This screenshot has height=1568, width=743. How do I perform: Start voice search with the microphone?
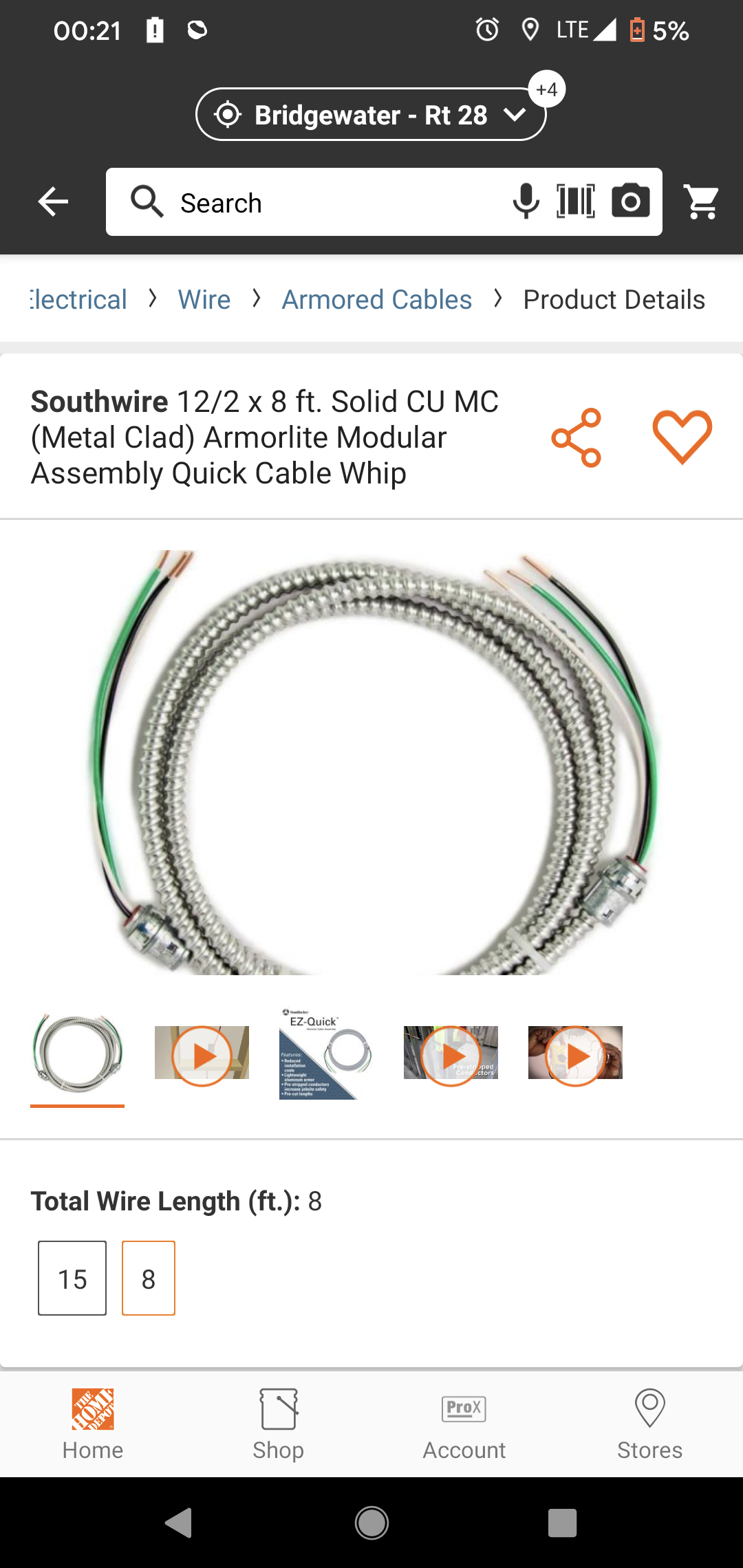[x=526, y=202]
